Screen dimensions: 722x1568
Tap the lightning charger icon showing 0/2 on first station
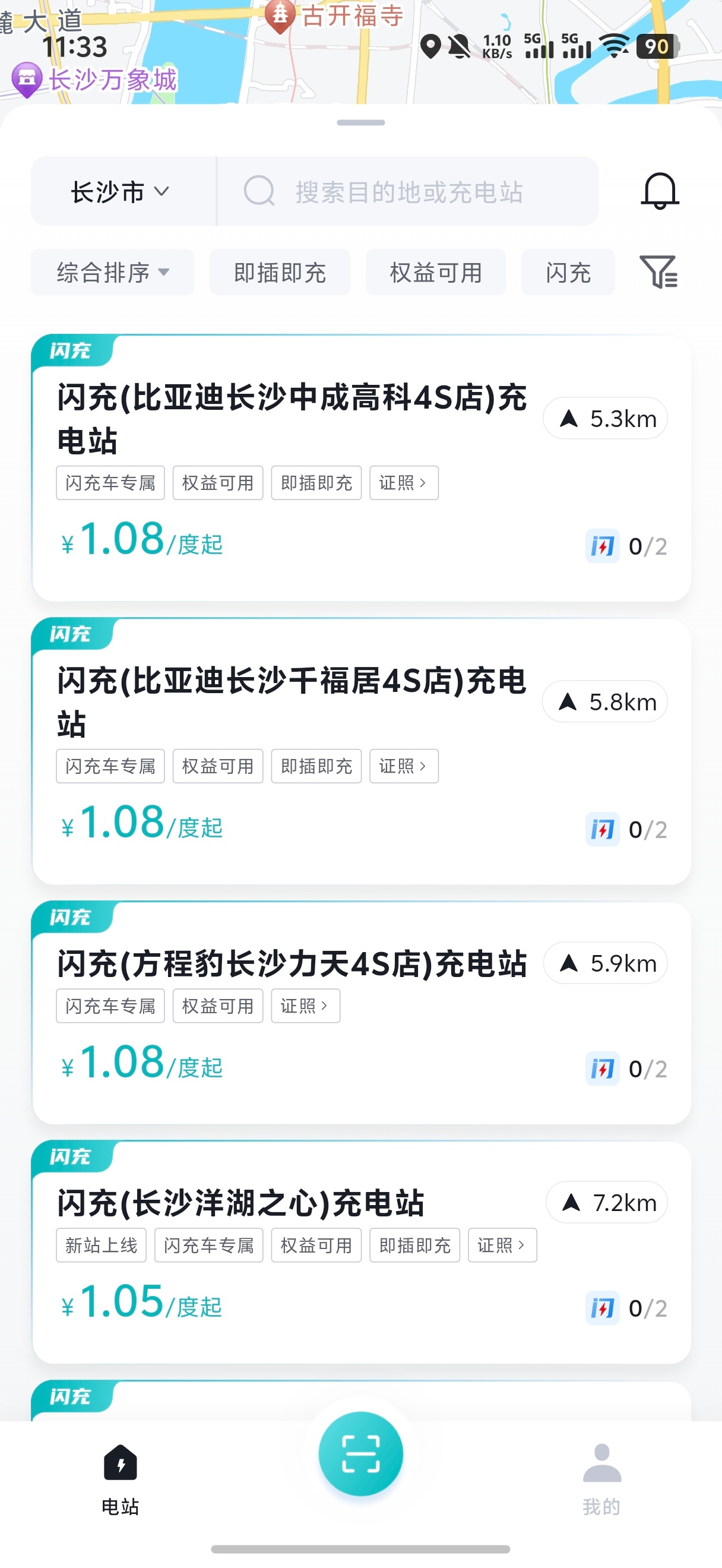(601, 546)
